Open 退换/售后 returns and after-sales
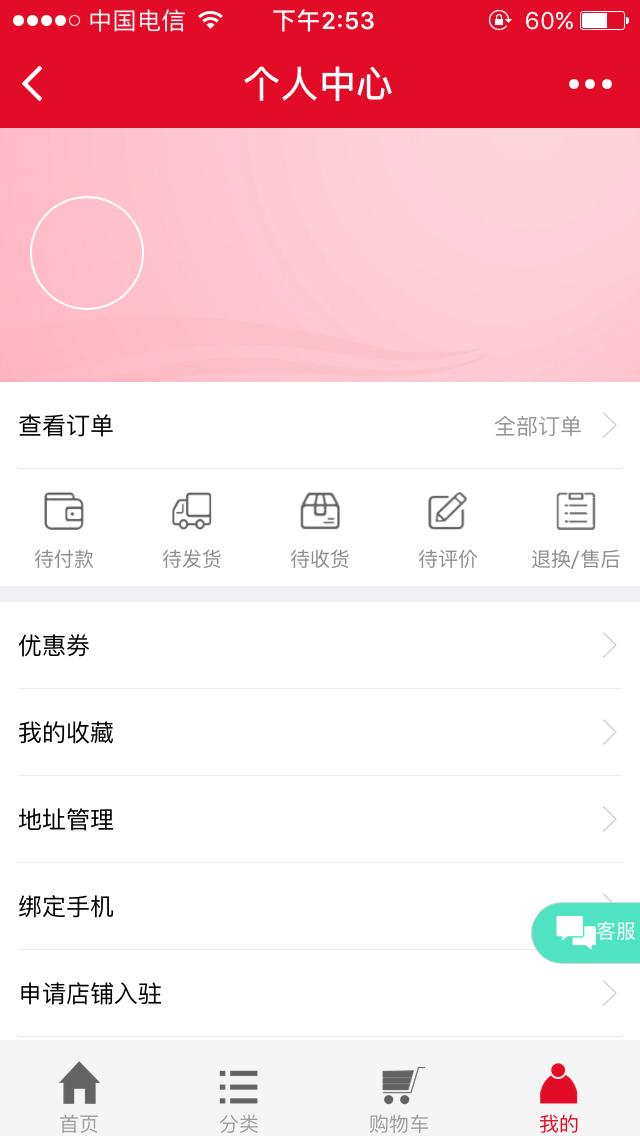The height and width of the screenshot is (1136, 640). [575, 530]
